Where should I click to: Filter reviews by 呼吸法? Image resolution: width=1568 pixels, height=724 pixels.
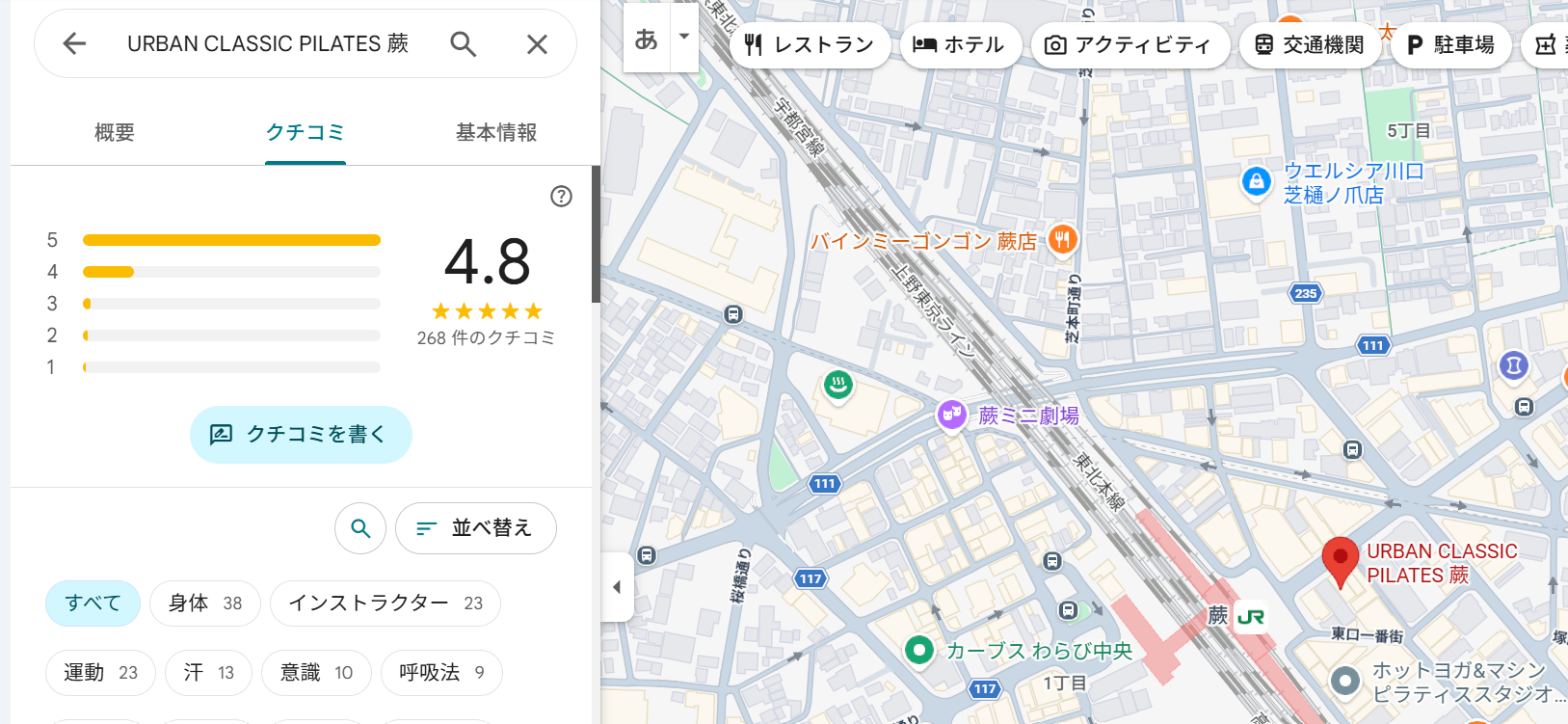tap(441, 673)
